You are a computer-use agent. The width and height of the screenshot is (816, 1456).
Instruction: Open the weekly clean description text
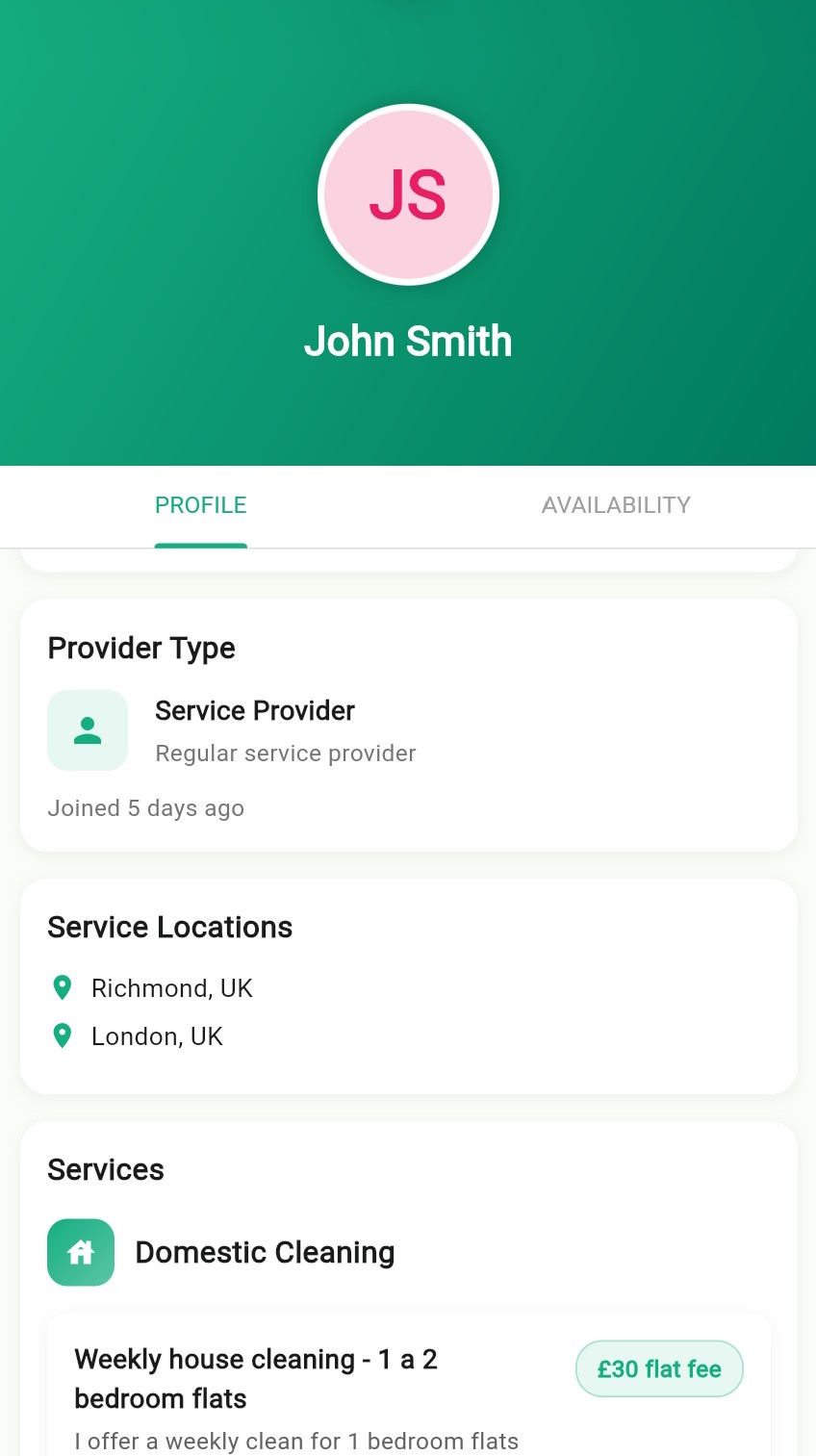(295, 1441)
